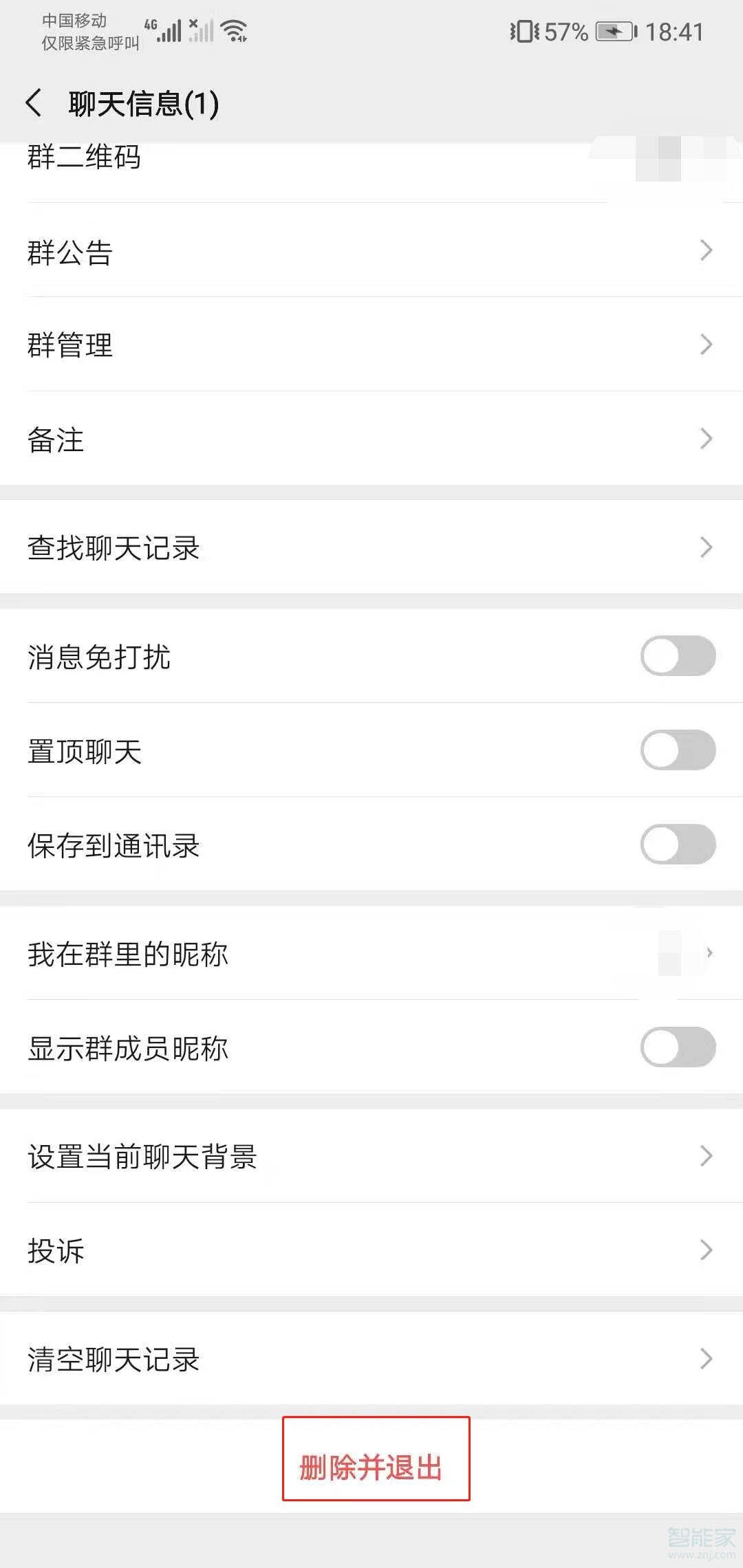Tap the 聊天信息(1) page title
This screenshot has width=743, height=1568.
pos(142,105)
